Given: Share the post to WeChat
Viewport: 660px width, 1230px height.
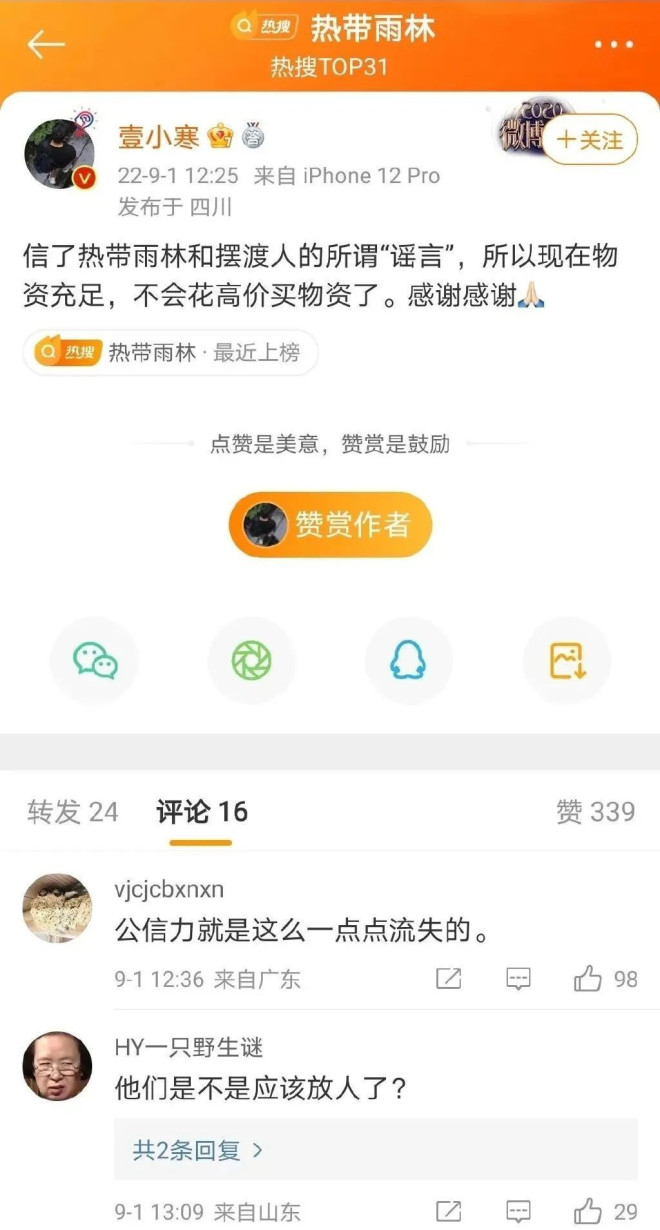Looking at the screenshot, I should coord(95,660).
